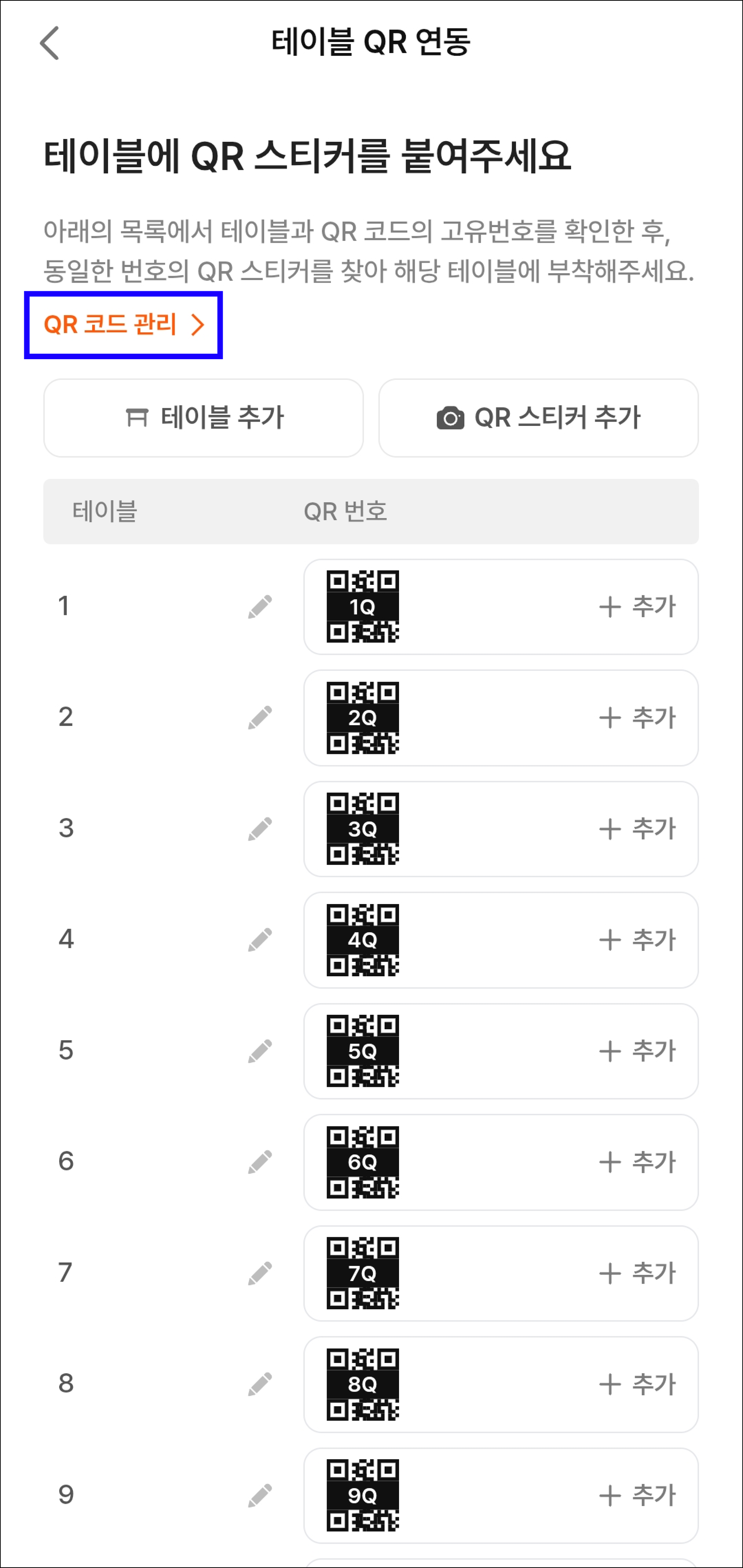The image size is (743, 1568).
Task: Tap the 테이블 추가 button
Action: 203,418
